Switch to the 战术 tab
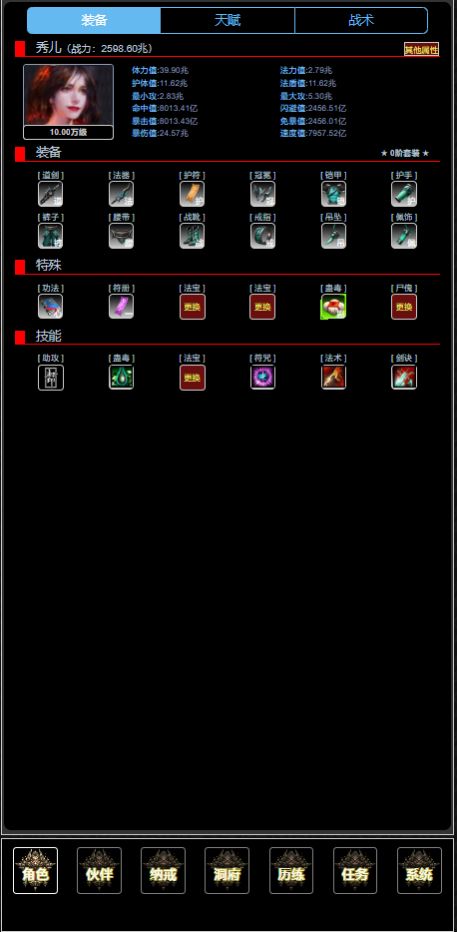The image size is (457, 932). click(361, 21)
